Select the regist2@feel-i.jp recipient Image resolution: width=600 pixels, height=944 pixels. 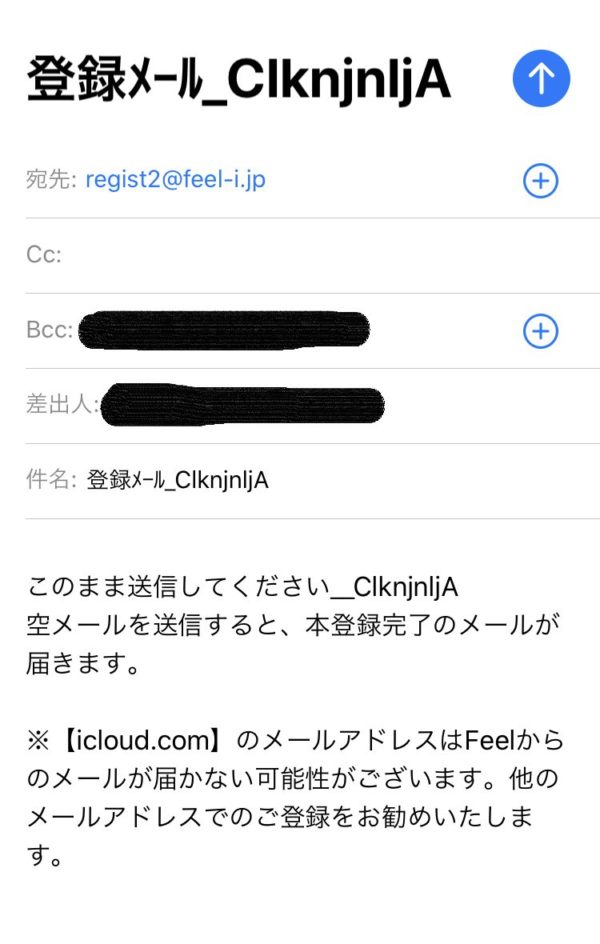176,180
